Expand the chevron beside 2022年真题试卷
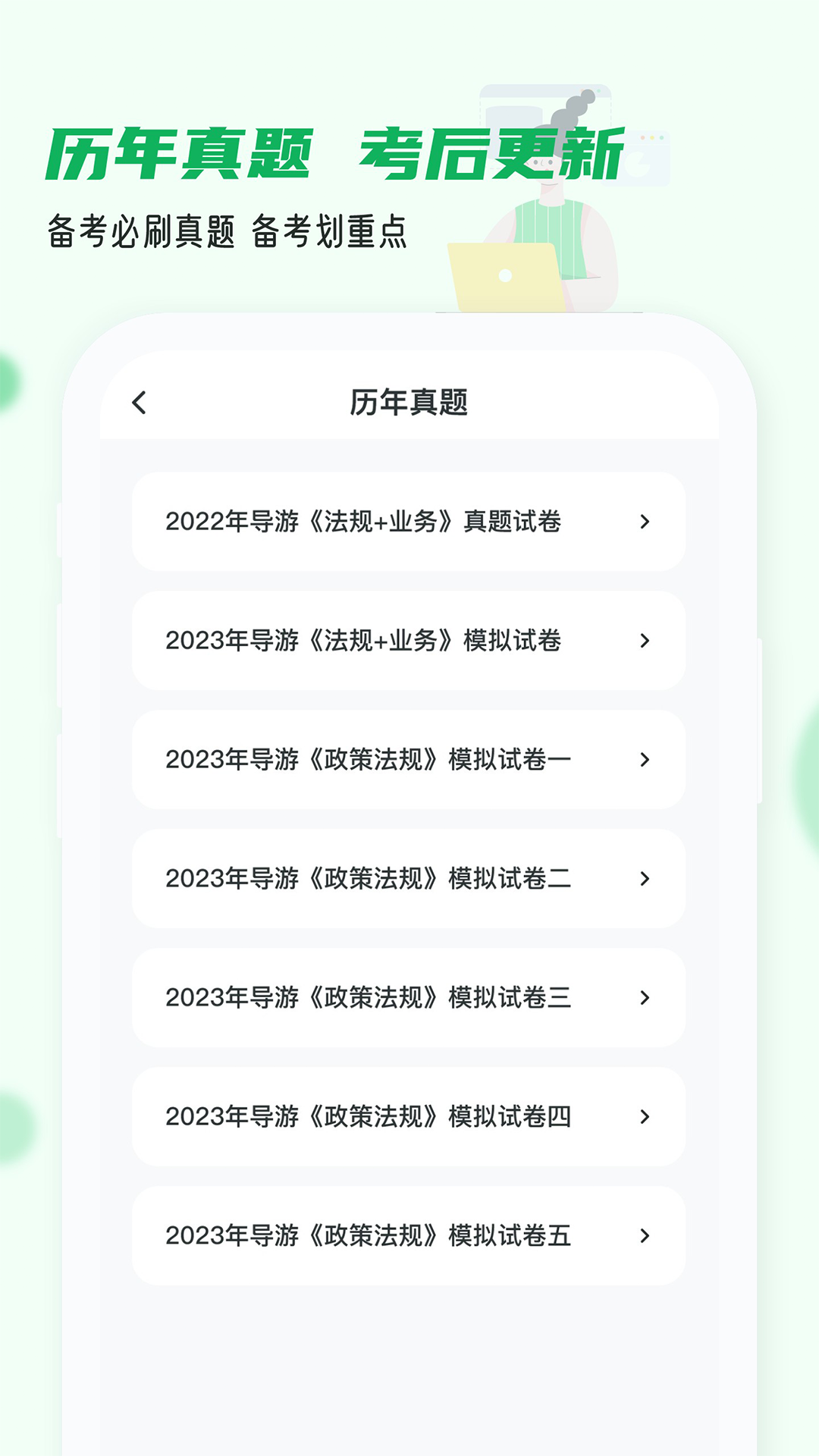 [x=646, y=522]
